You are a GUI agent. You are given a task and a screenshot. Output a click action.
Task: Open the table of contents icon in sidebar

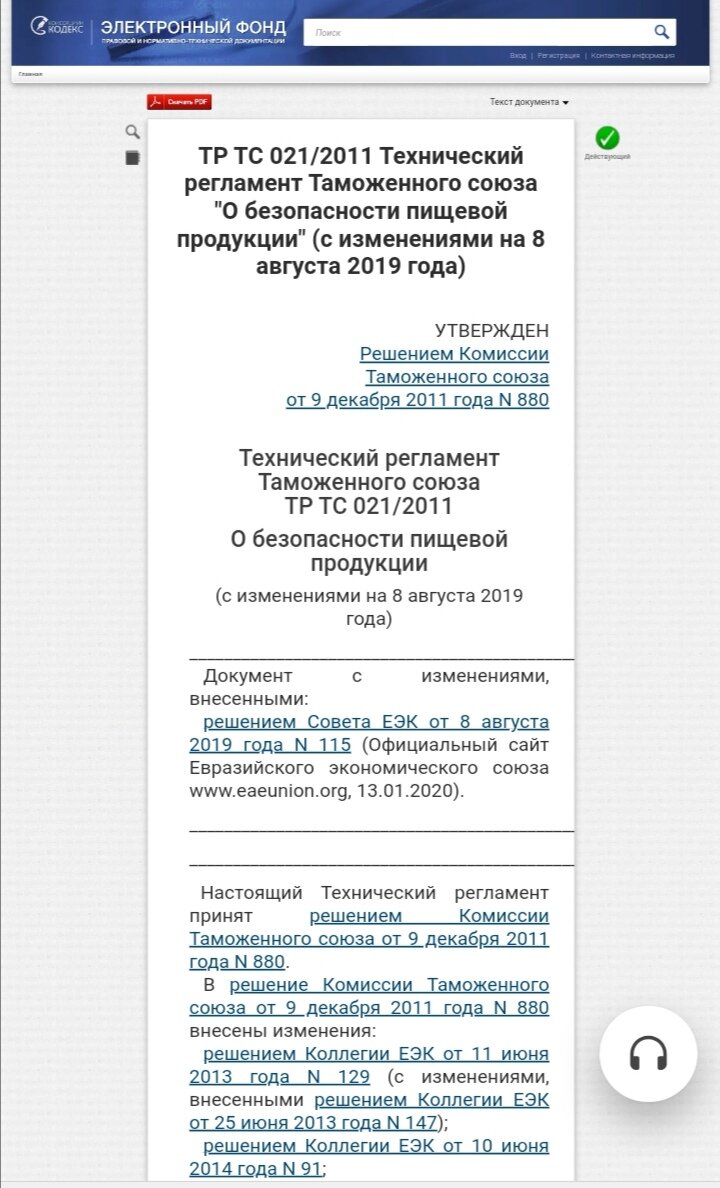tap(131, 156)
